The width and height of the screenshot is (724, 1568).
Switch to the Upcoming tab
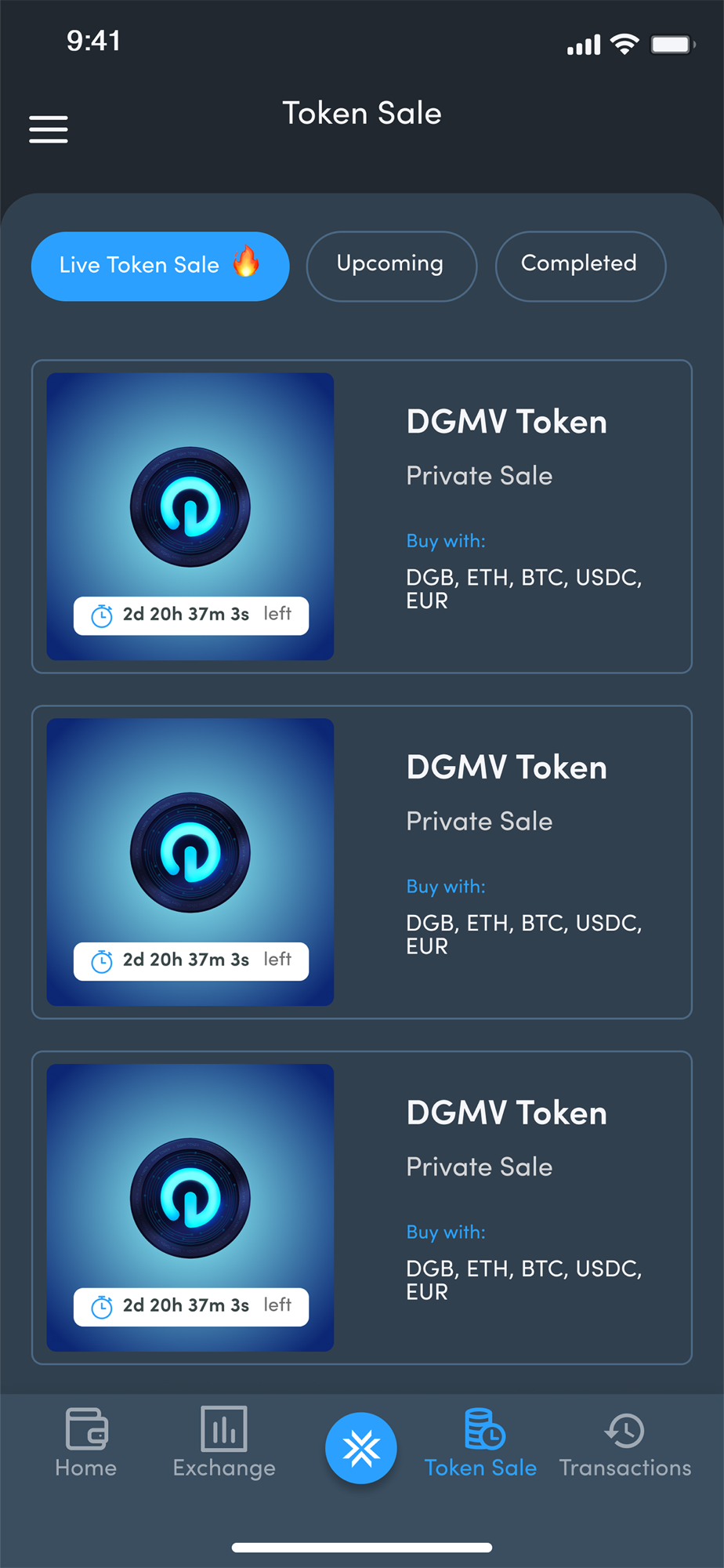pos(391,266)
